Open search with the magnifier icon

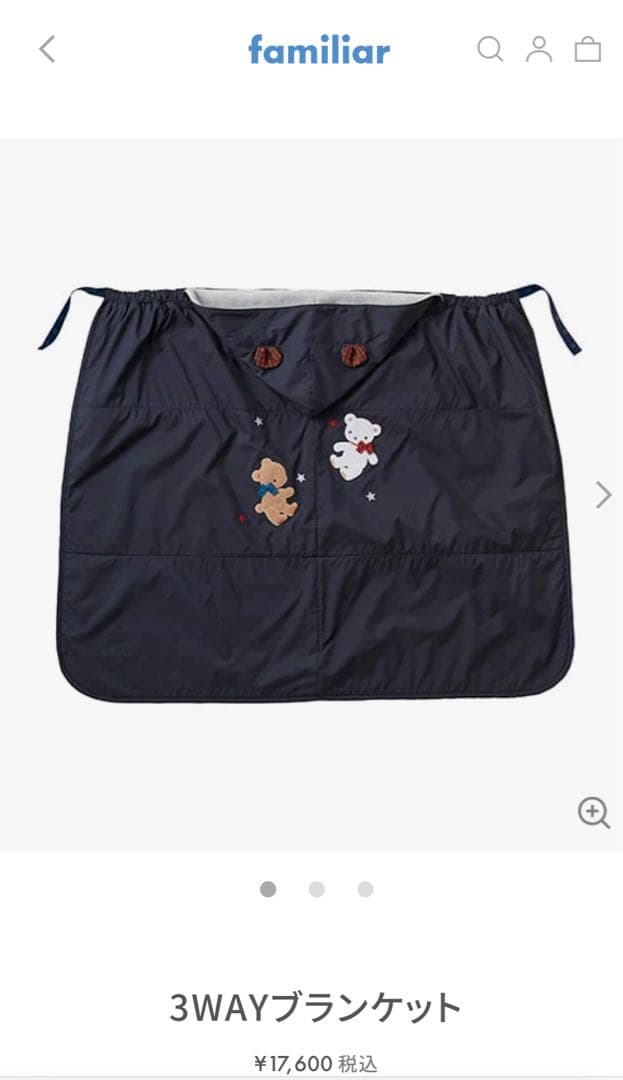click(489, 49)
